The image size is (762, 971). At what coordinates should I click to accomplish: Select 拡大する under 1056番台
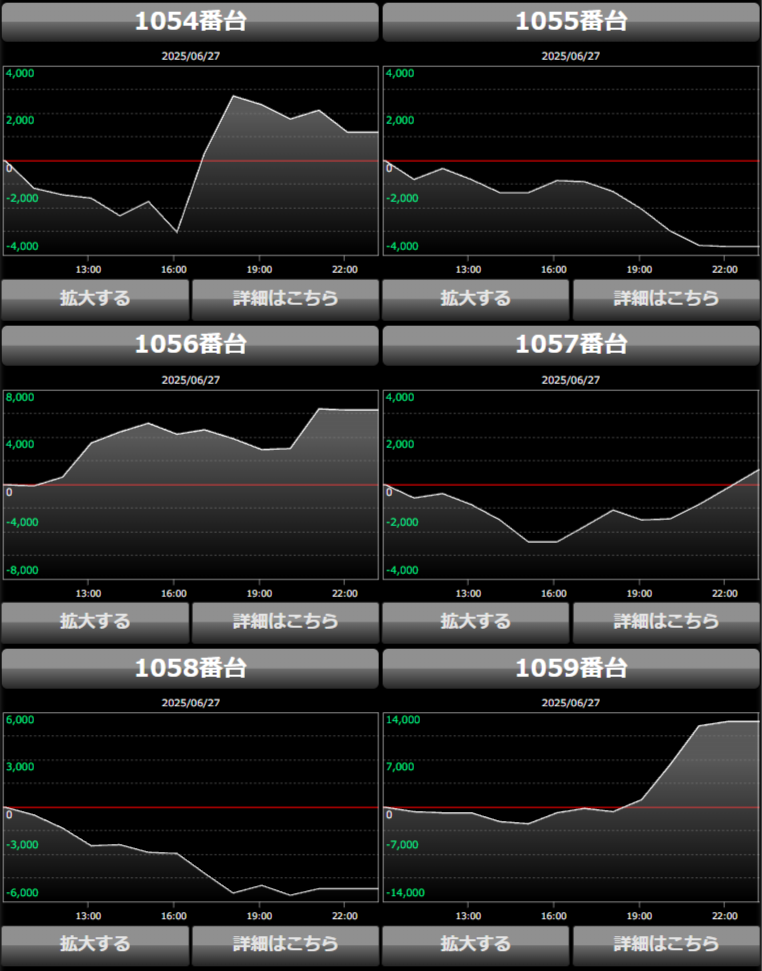click(95, 621)
